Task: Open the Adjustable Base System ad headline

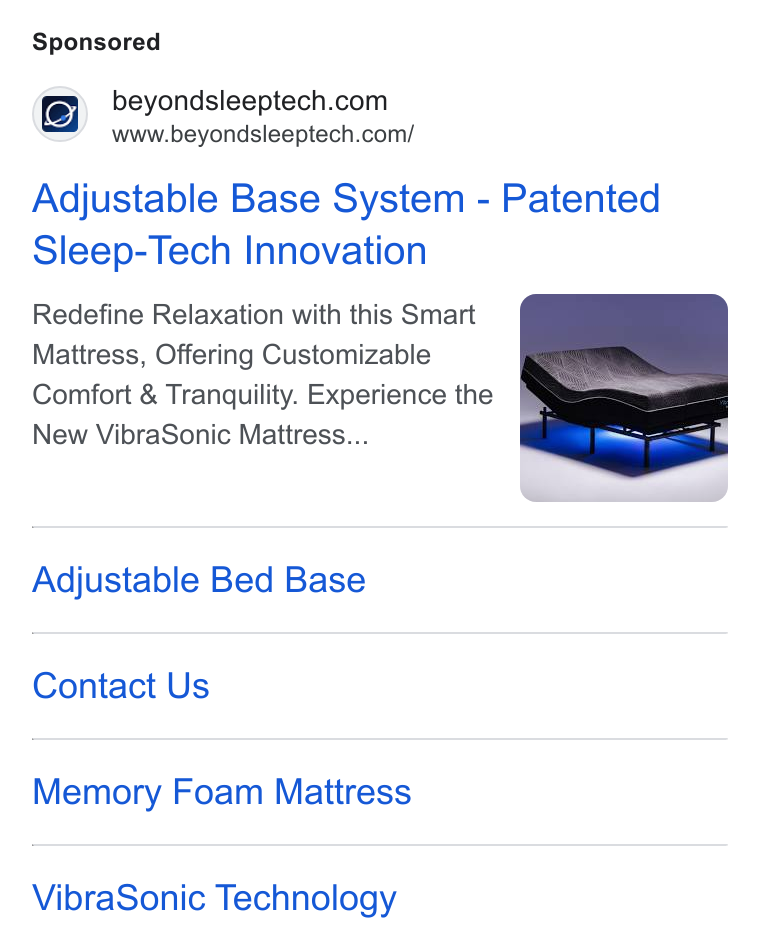Action: (x=346, y=225)
